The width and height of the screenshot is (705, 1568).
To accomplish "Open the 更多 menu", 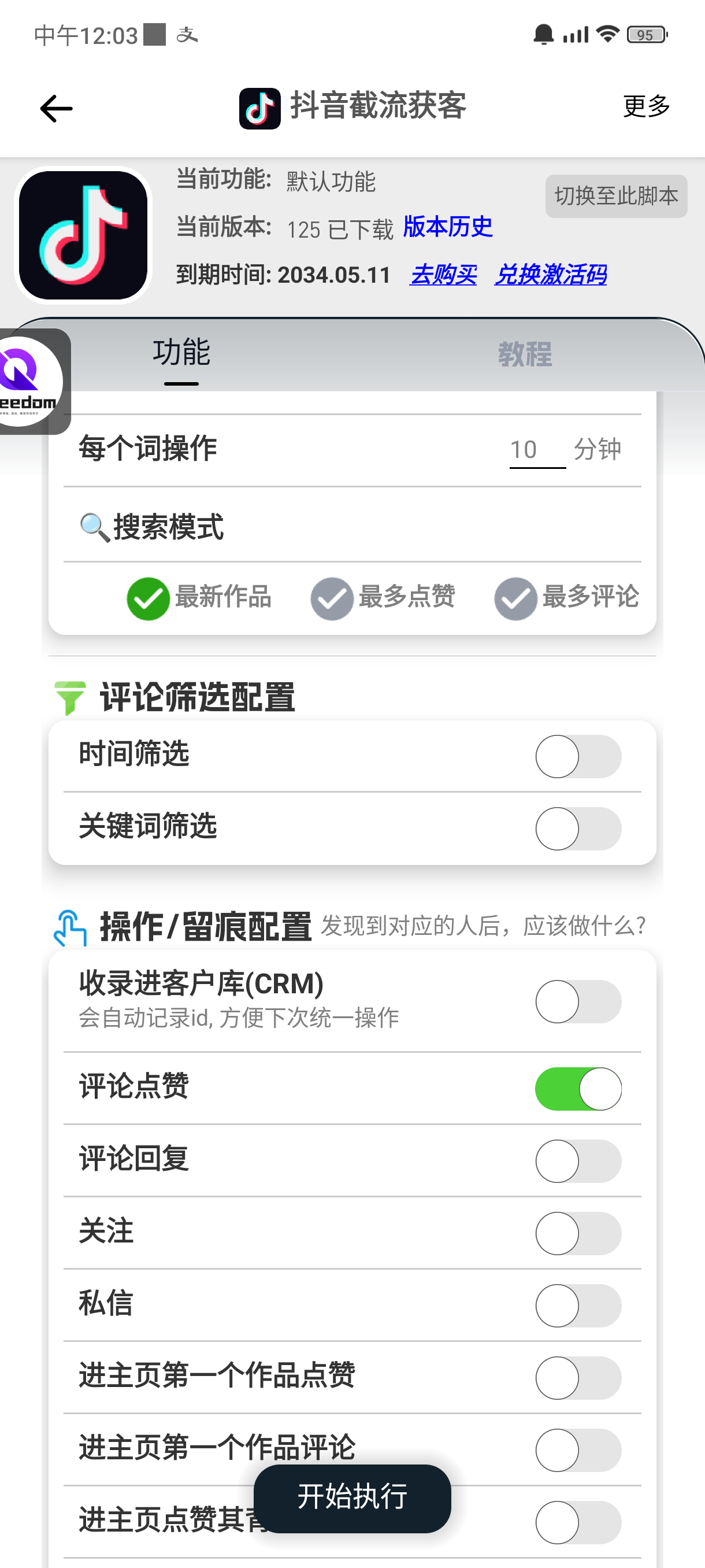I will click(x=646, y=106).
